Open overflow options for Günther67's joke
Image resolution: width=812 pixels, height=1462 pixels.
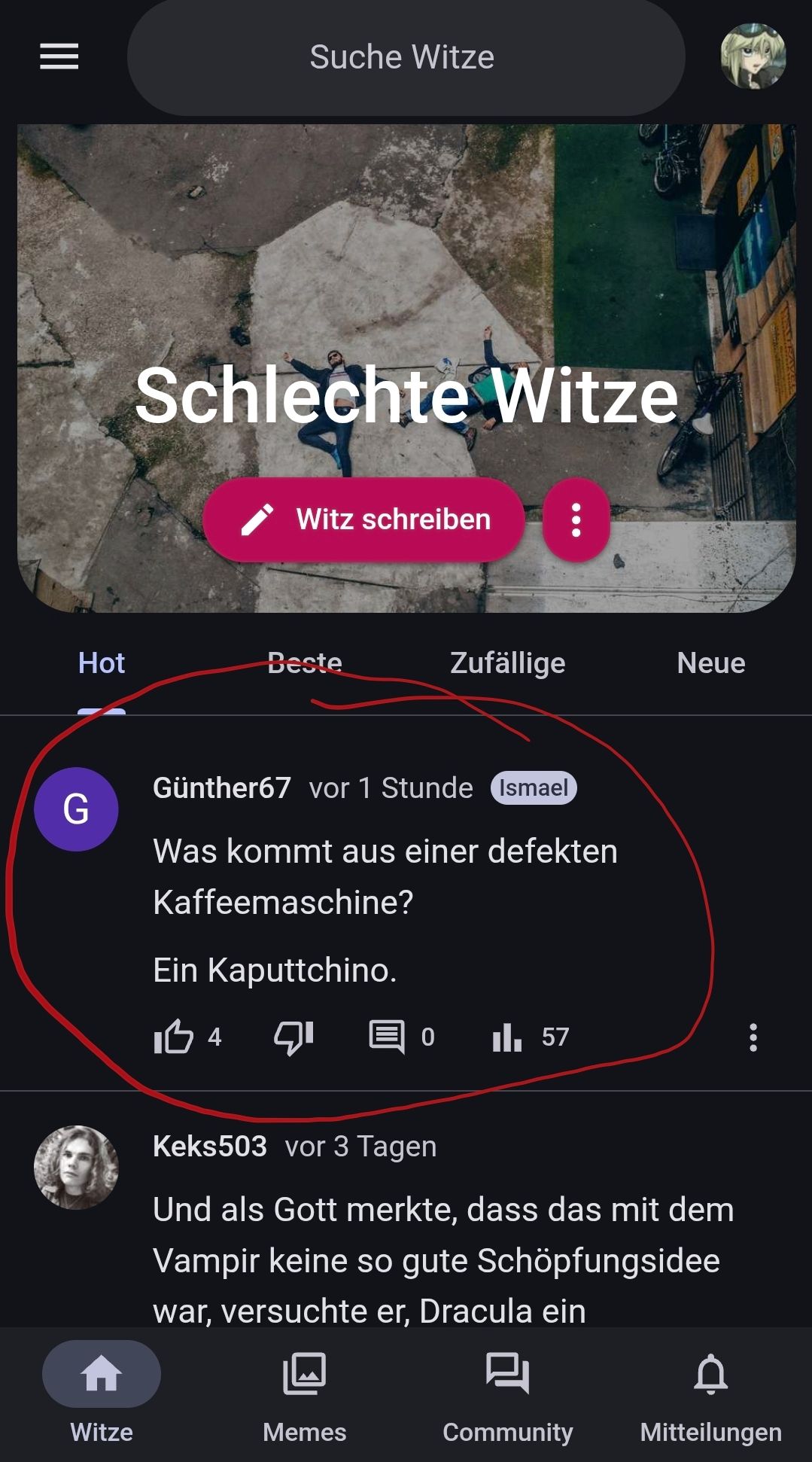[753, 1037]
